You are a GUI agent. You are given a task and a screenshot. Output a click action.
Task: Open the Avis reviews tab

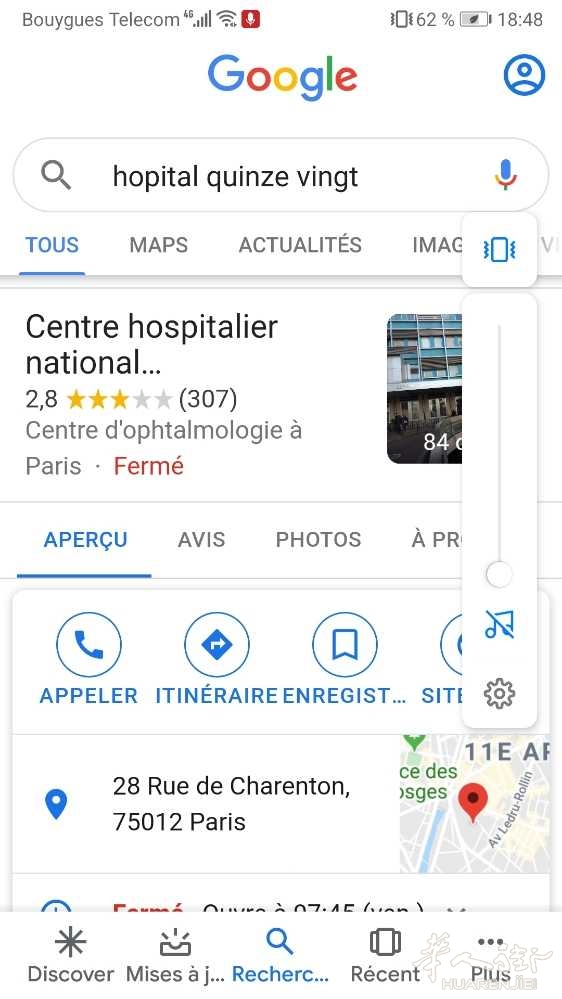tap(201, 540)
